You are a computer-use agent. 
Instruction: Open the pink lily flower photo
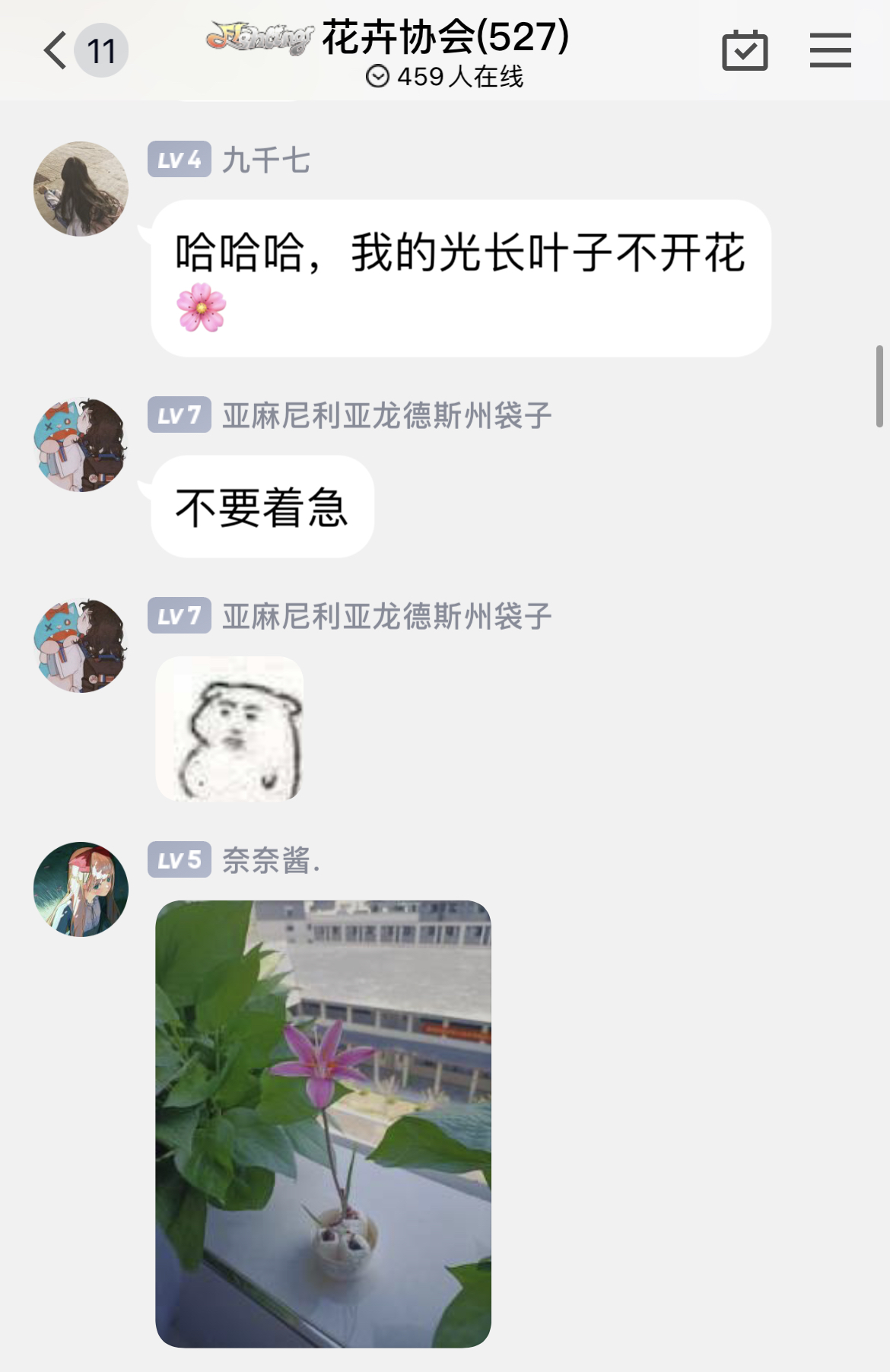(323, 1124)
